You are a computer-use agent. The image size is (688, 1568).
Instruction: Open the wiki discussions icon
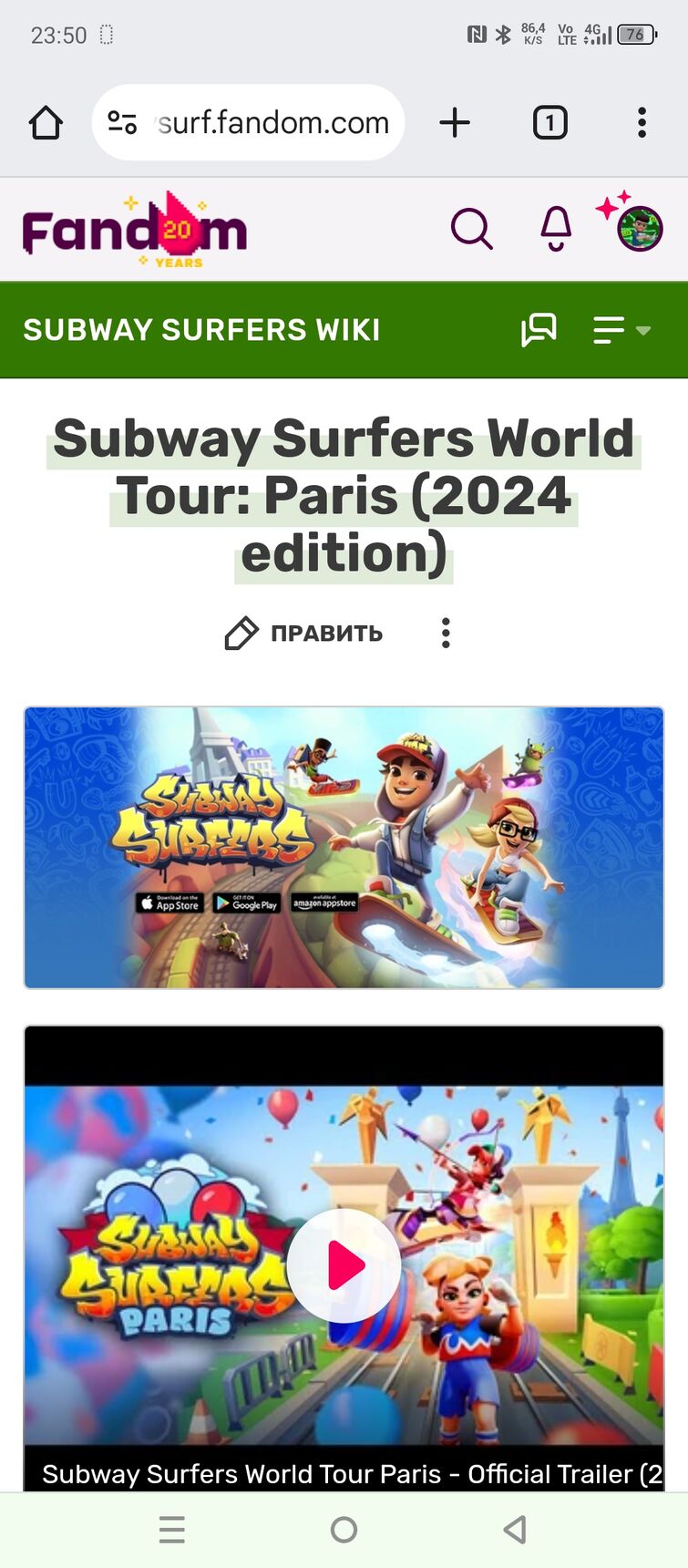click(x=539, y=330)
